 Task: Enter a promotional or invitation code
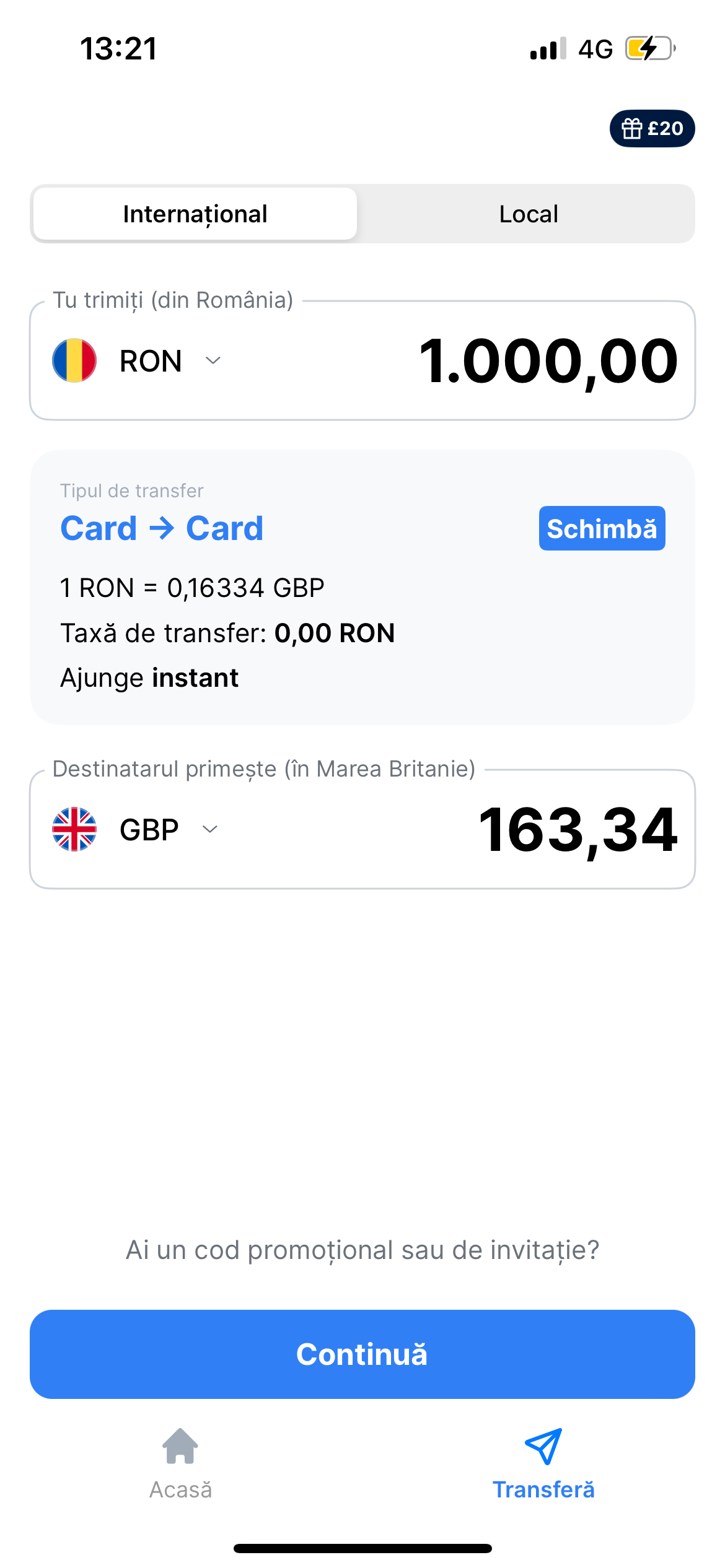point(362,1250)
